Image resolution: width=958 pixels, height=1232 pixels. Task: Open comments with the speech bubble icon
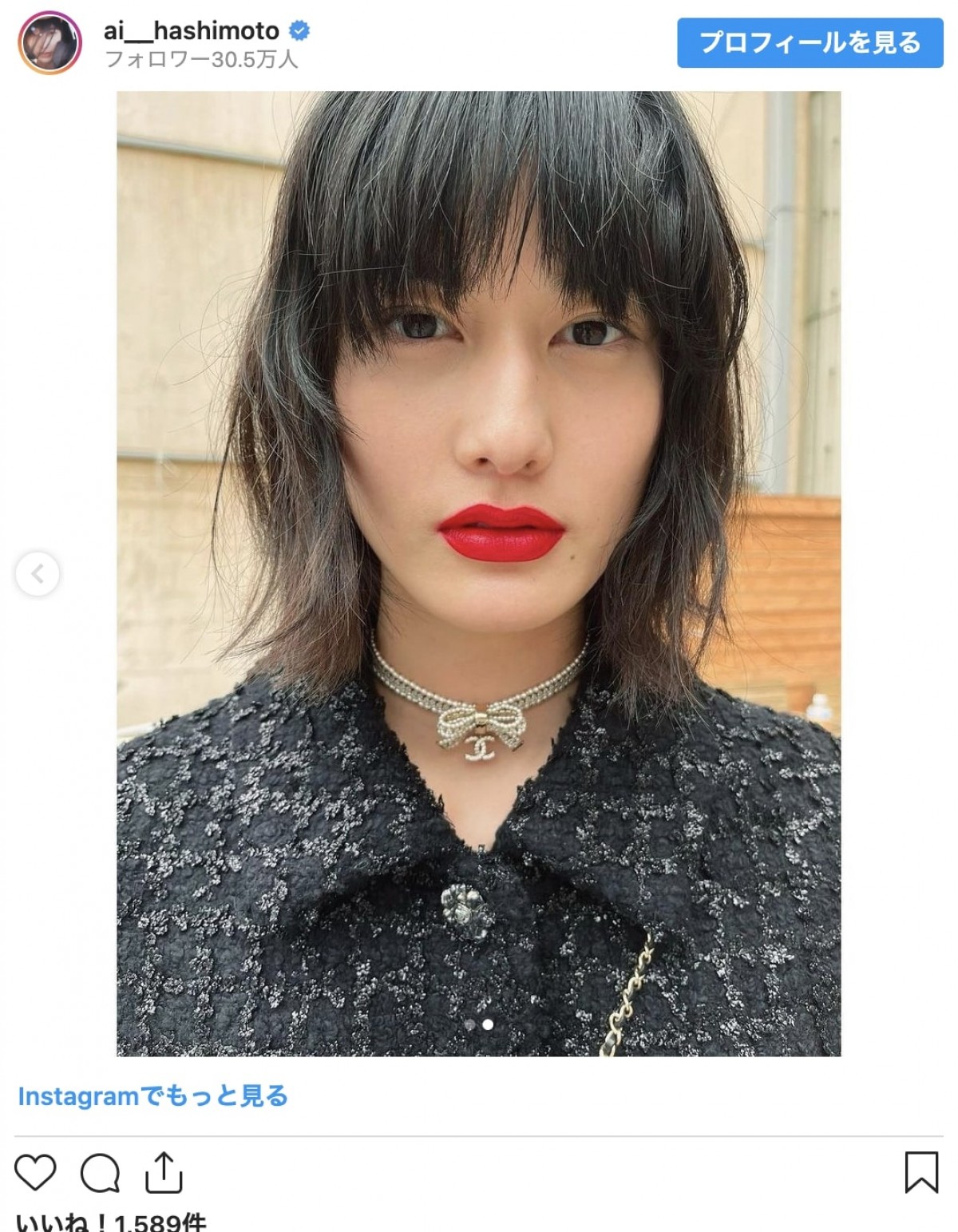101,1172
